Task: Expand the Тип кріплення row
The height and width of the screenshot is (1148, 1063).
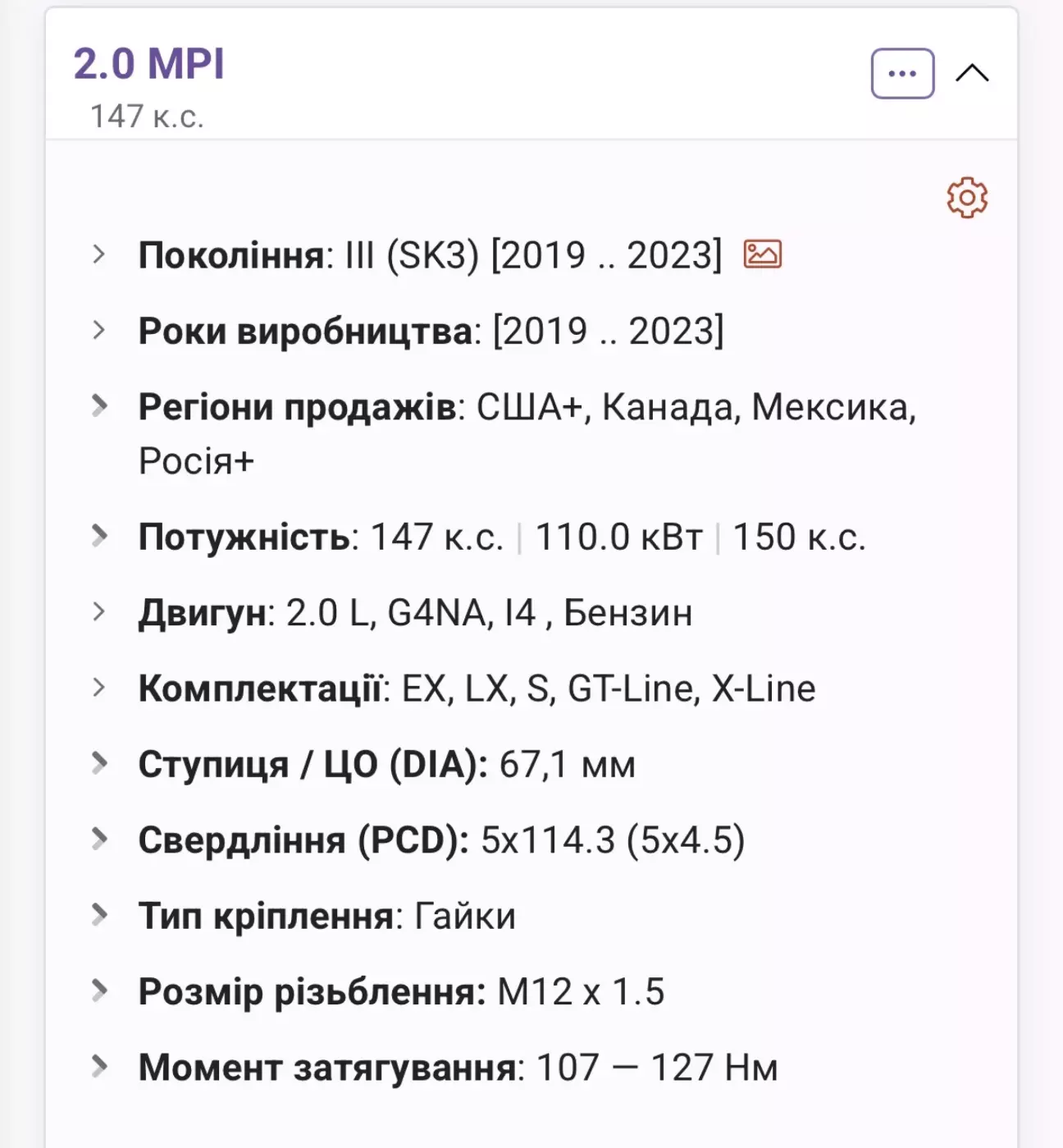Action: (99, 915)
